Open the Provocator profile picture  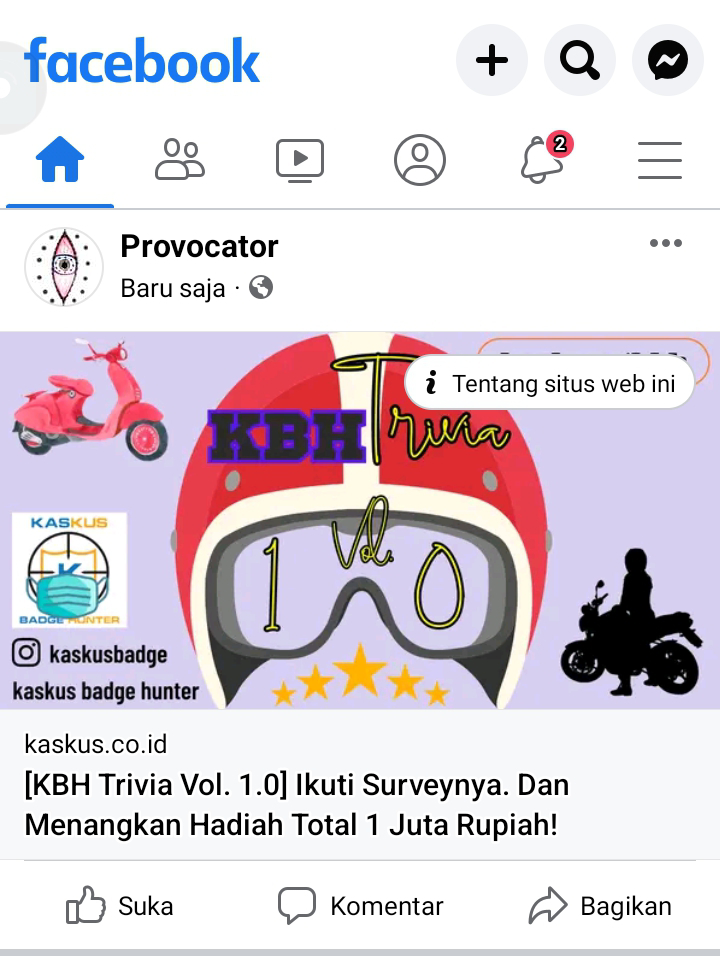(x=63, y=266)
